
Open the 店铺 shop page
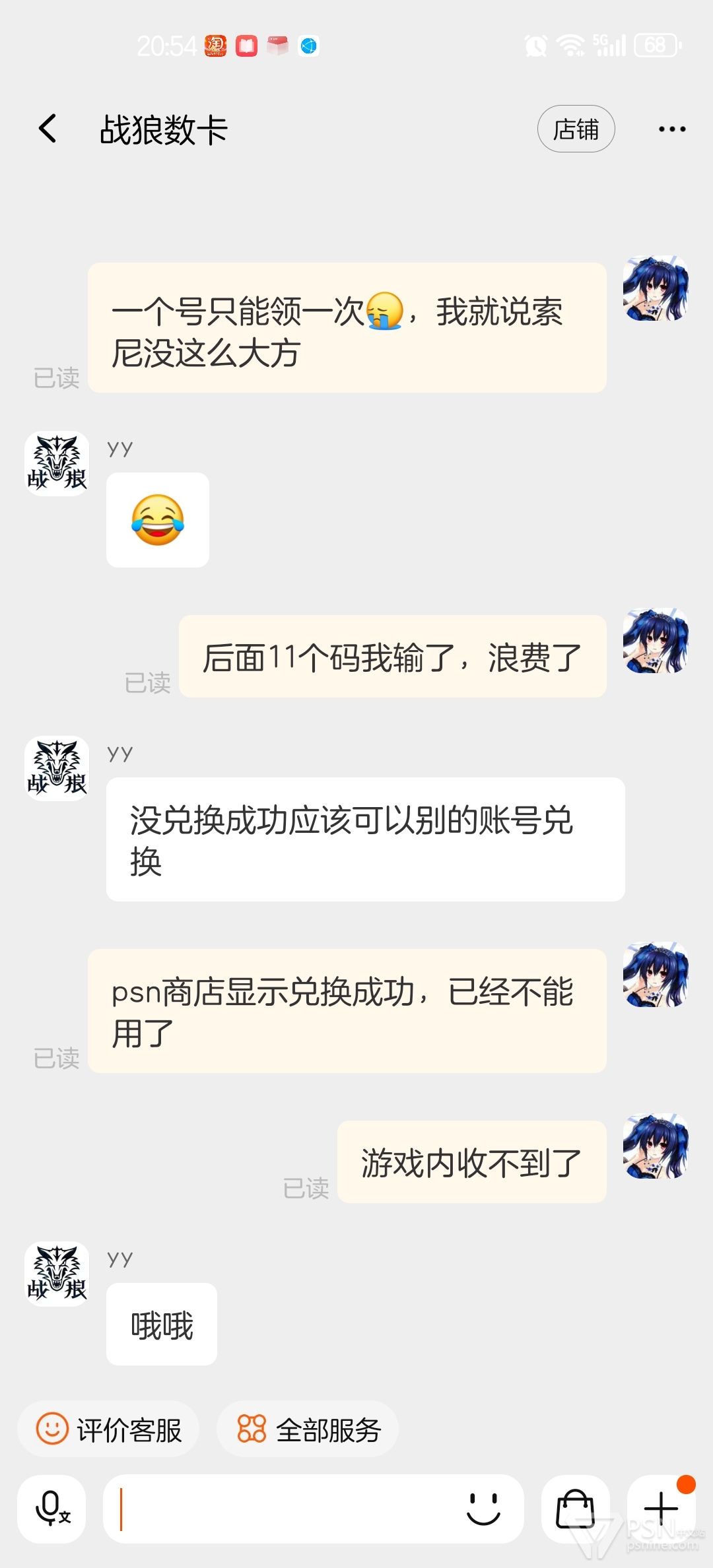576,129
